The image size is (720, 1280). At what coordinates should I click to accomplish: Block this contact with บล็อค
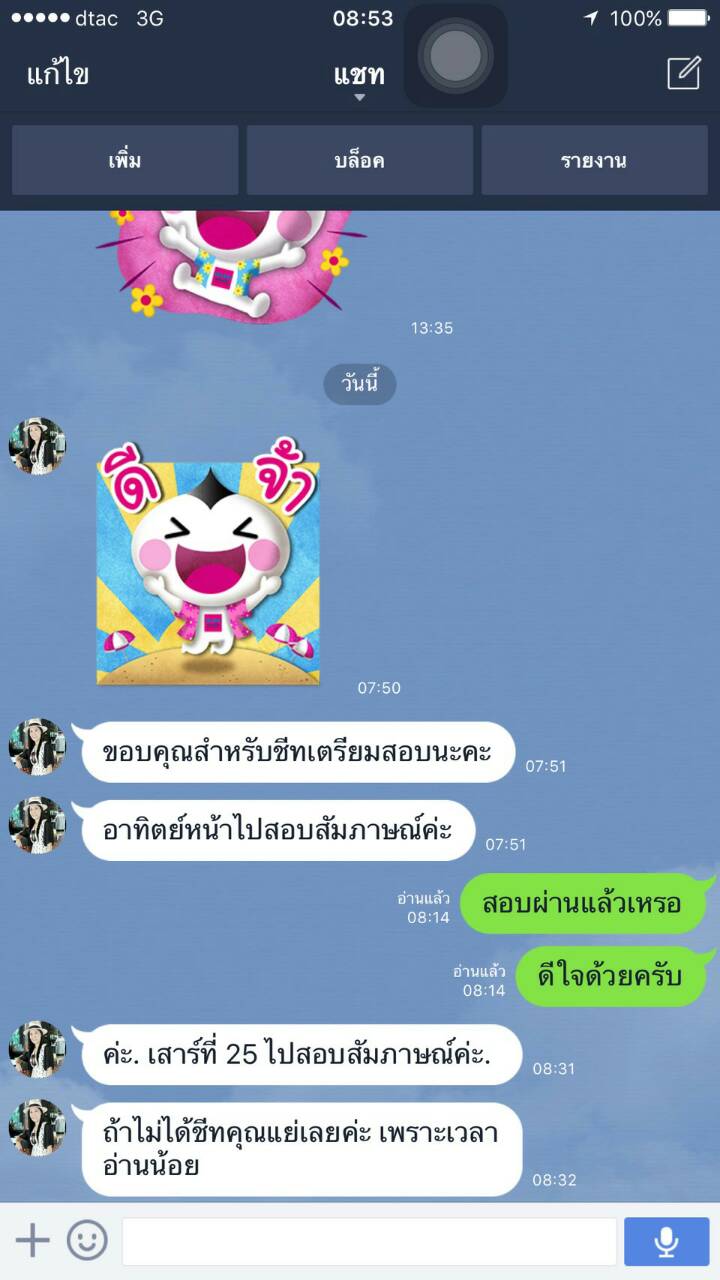360,160
